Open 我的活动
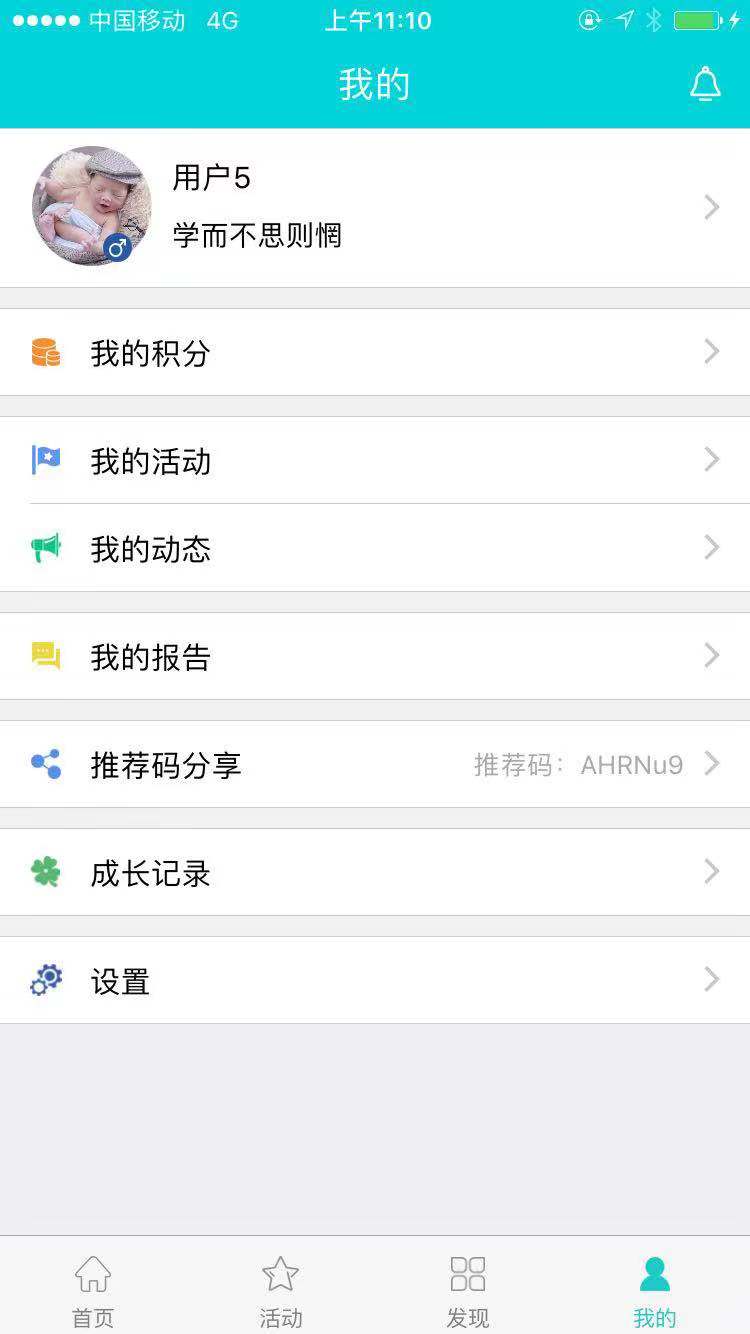The image size is (750, 1334). (x=375, y=460)
